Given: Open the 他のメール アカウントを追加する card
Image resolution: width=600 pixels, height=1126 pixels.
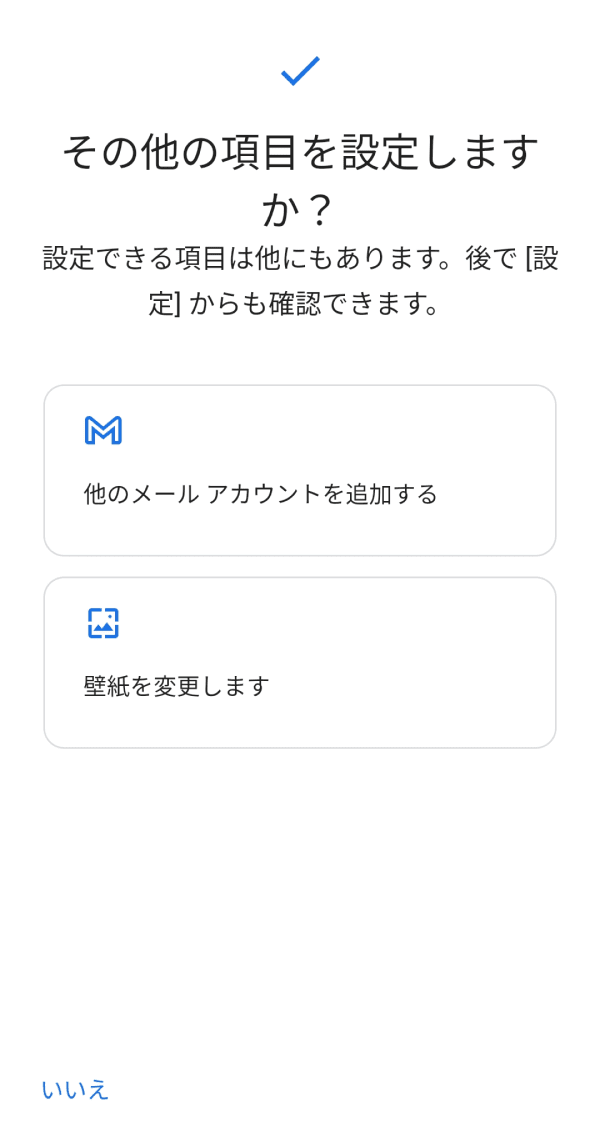Looking at the screenshot, I should click(x=300, y=470).
